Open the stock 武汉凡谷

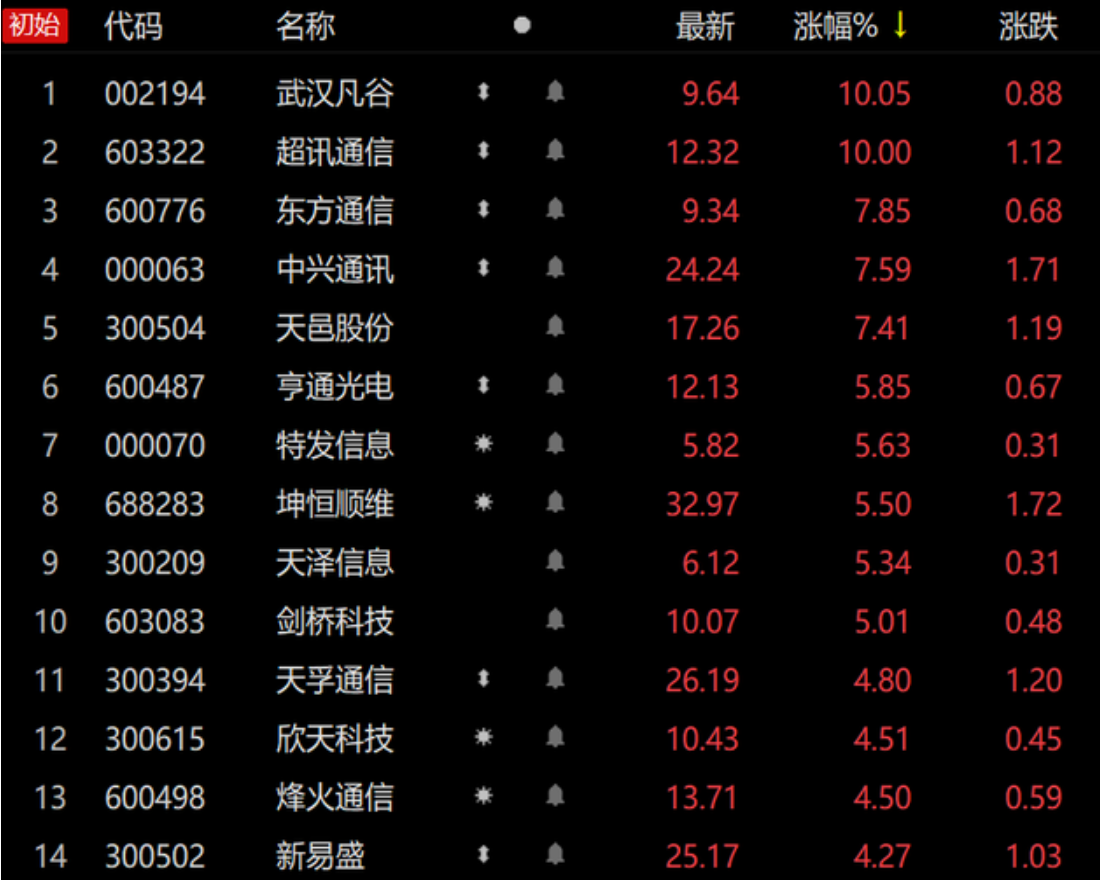click(x=334, y=94)
